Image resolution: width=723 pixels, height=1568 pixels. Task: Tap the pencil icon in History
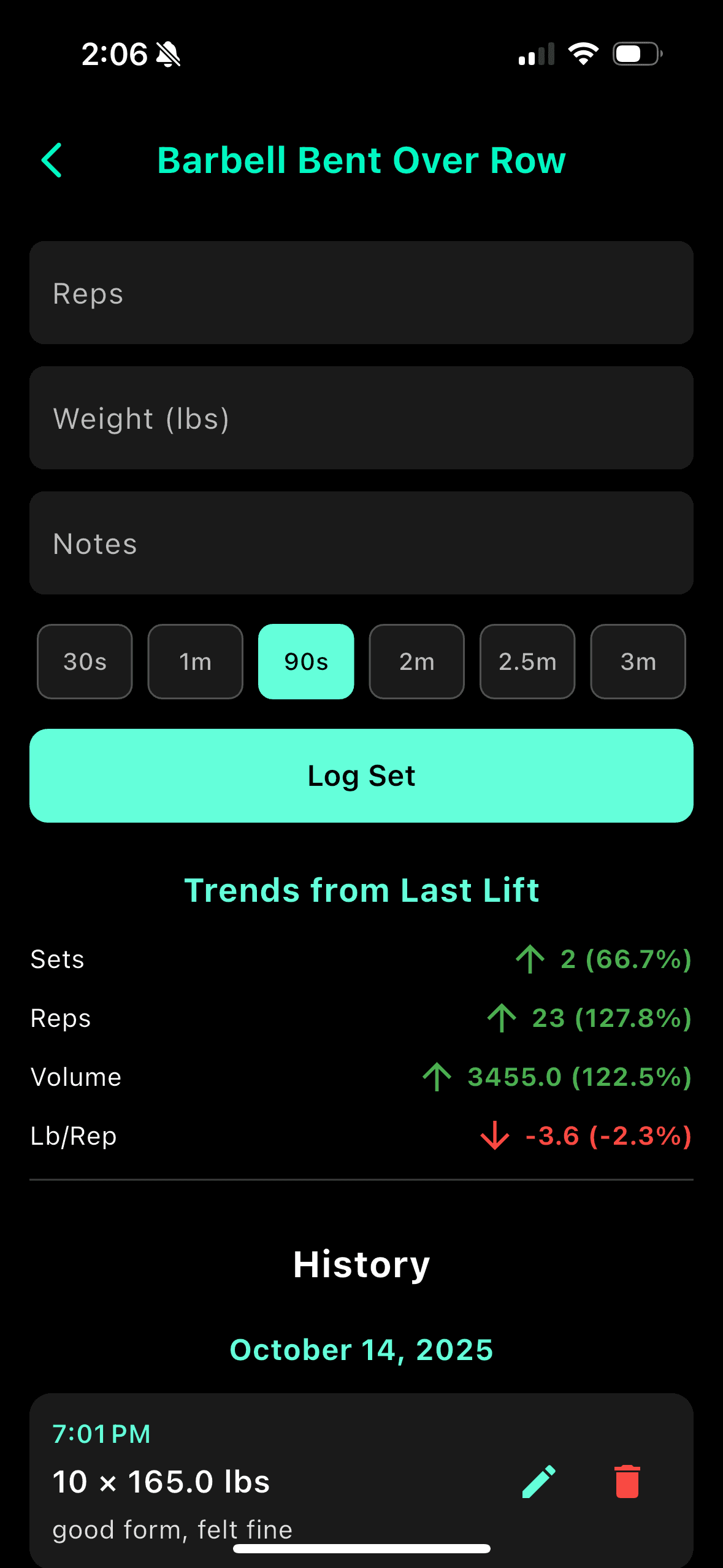[540, 1482]
